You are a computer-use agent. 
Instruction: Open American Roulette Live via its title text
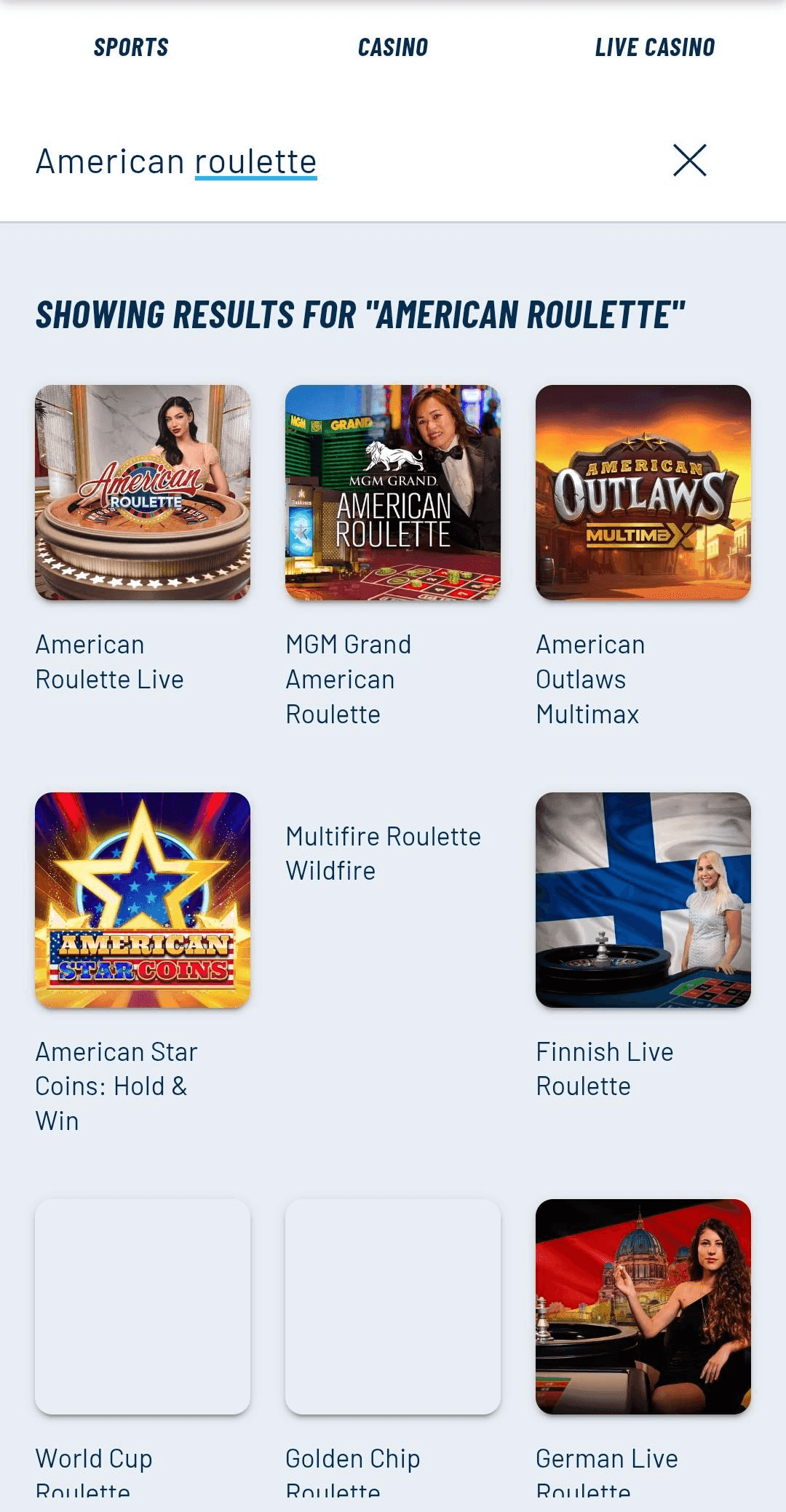pos(111,661)
